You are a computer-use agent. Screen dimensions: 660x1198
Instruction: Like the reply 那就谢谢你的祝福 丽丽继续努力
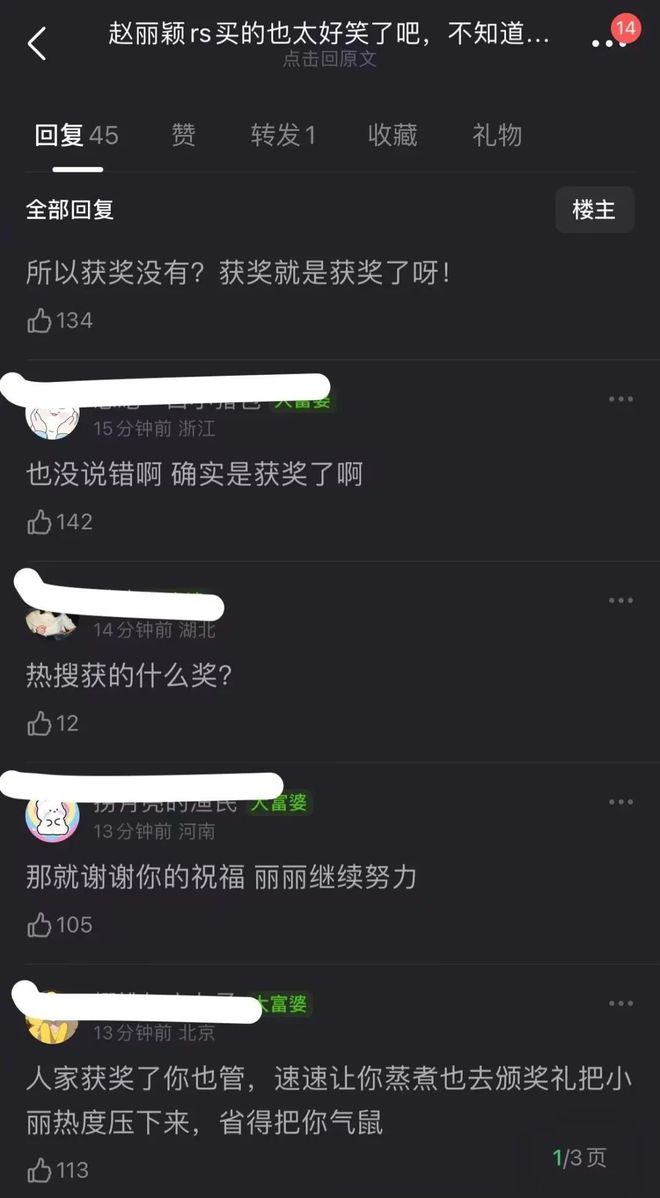pos(40,925)
